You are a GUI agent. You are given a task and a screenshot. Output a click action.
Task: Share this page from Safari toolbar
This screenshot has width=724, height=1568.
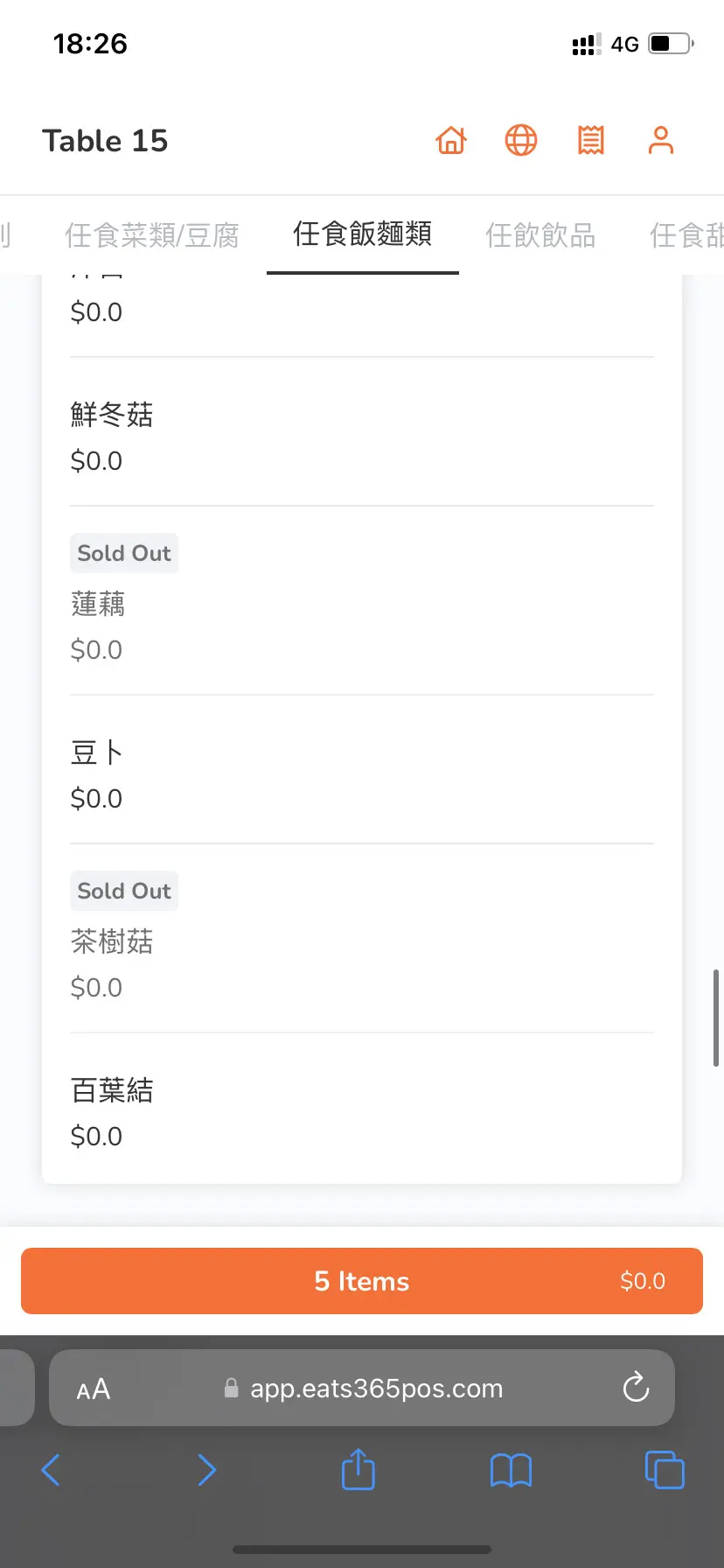pyautogui.click(x=358, y=1469)
